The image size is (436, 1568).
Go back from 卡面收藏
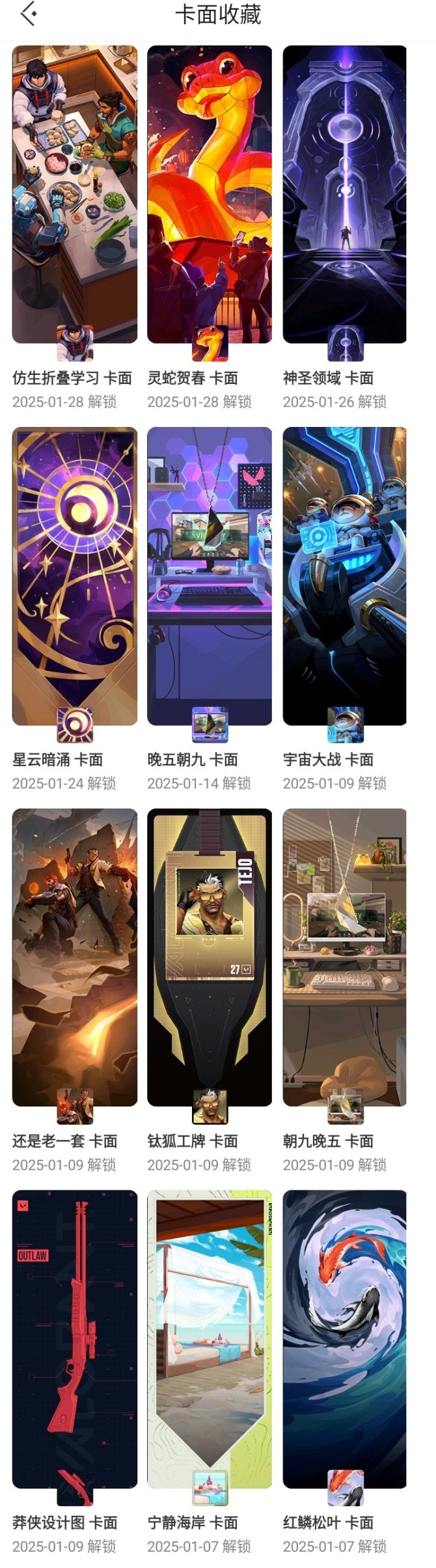click(x=28, y=14)
